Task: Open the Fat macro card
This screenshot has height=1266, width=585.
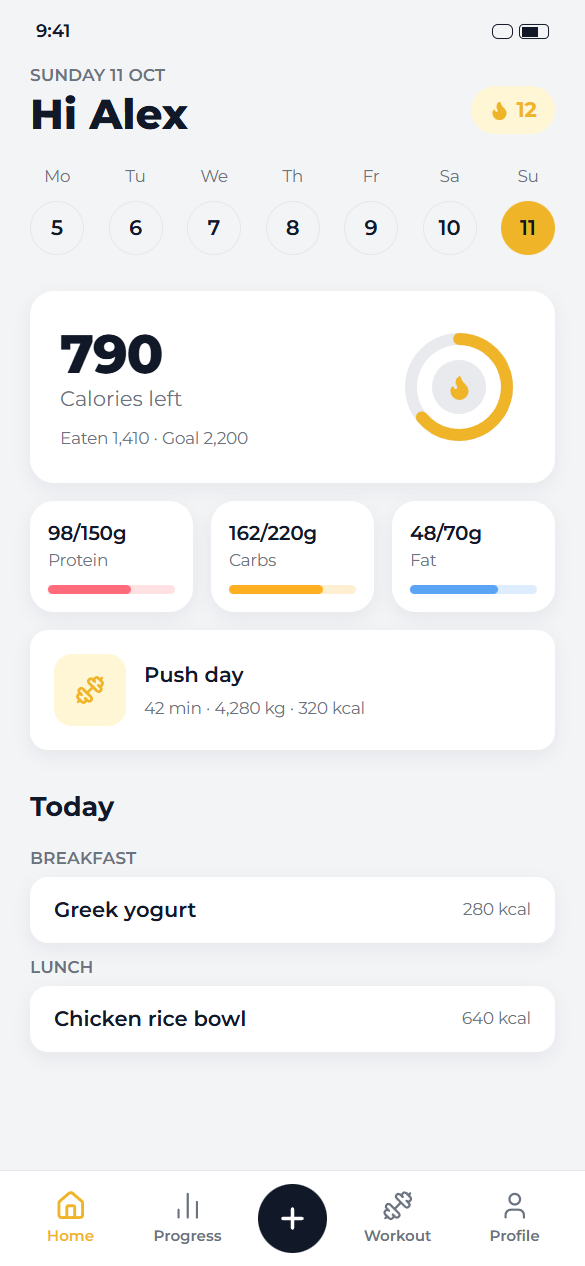Action: tap(473, 556)
